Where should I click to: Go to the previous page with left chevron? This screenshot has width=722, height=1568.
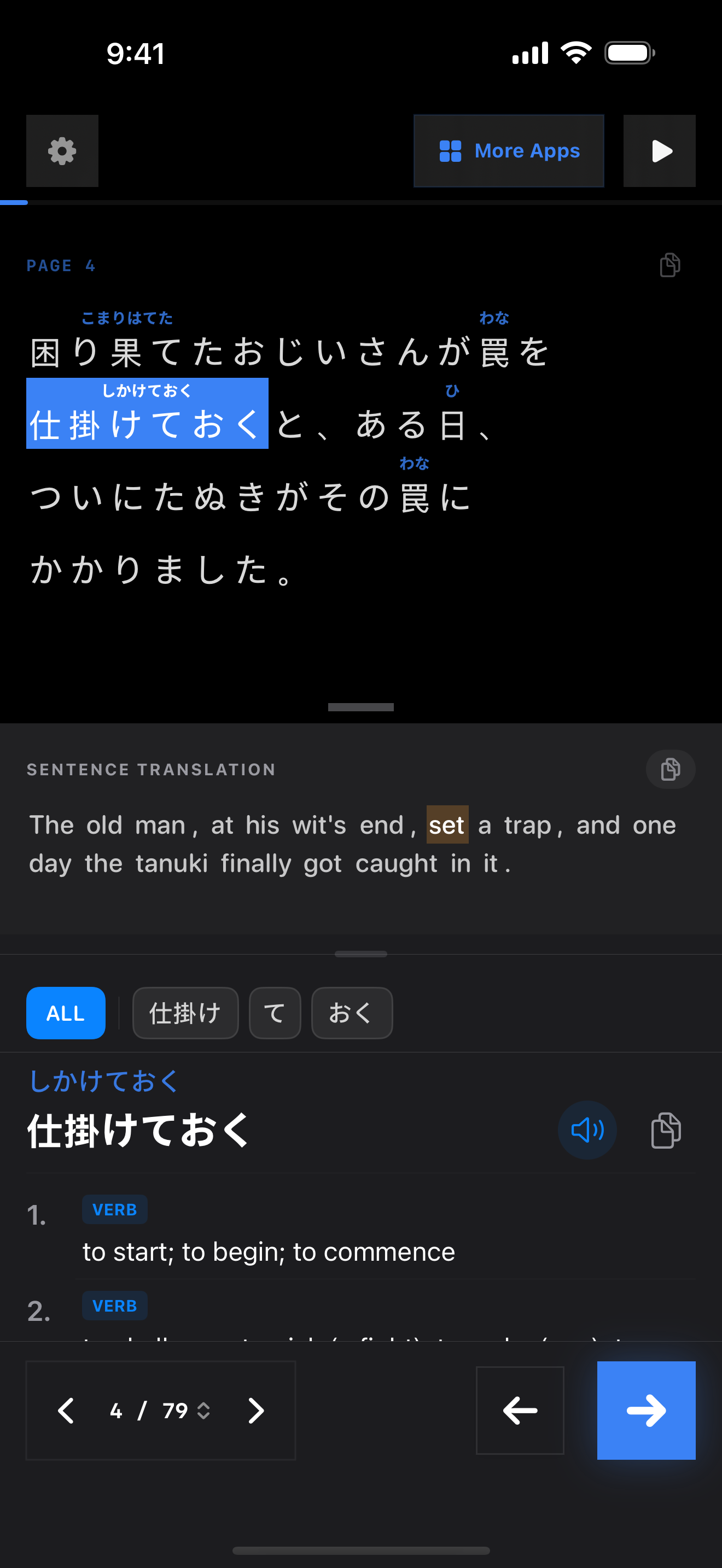pyautogui.click(x=66, y=1411)
